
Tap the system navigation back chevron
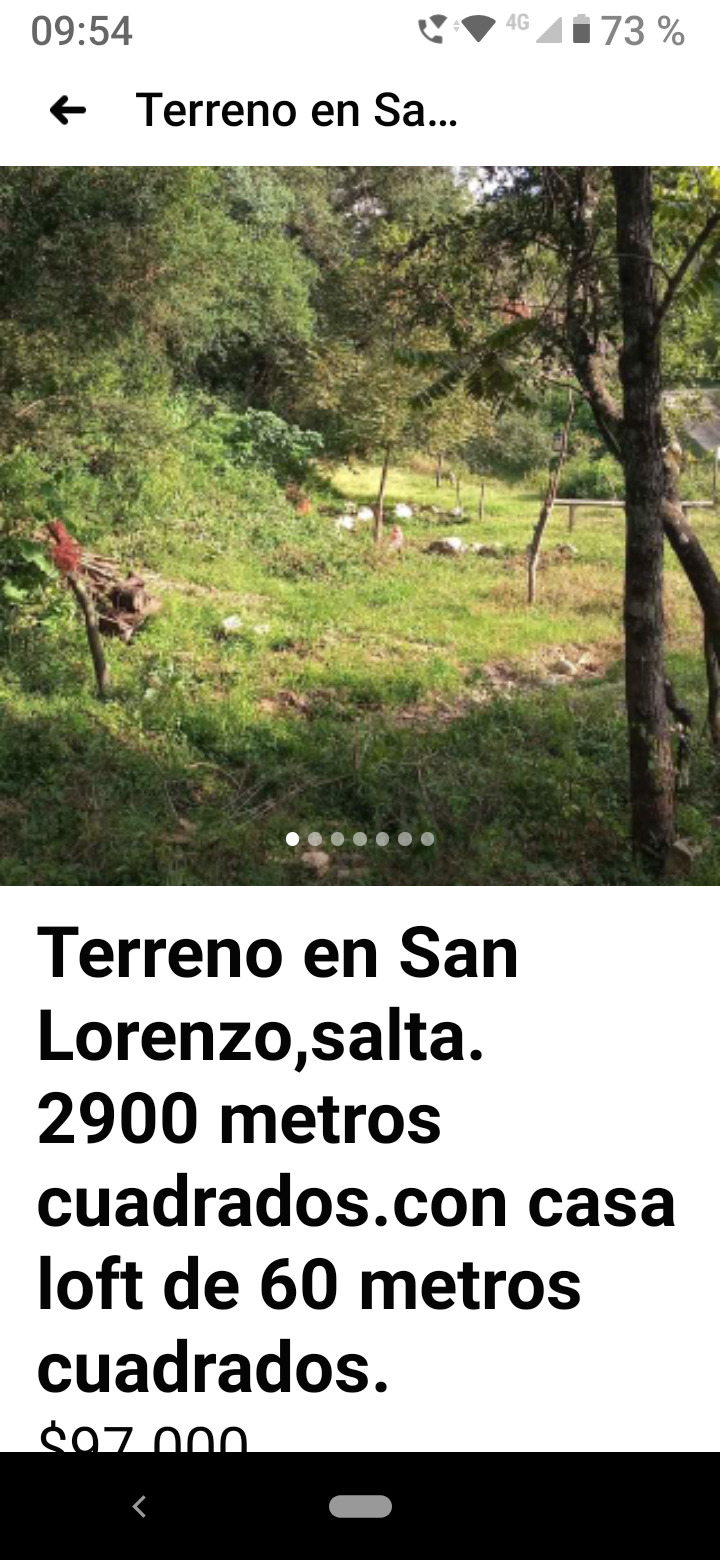[140, 1506]
